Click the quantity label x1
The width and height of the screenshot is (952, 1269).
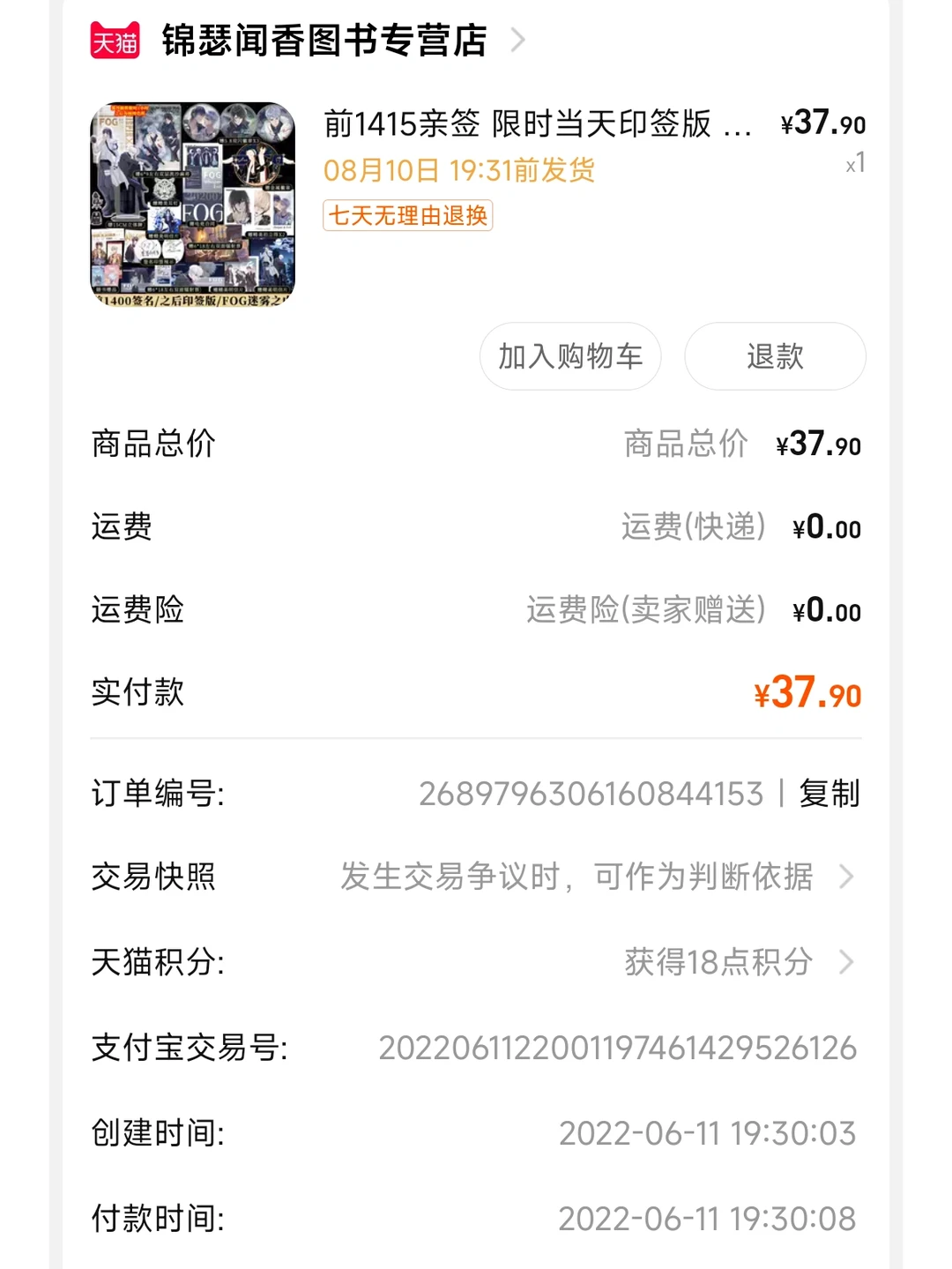[x=853, y=161]
